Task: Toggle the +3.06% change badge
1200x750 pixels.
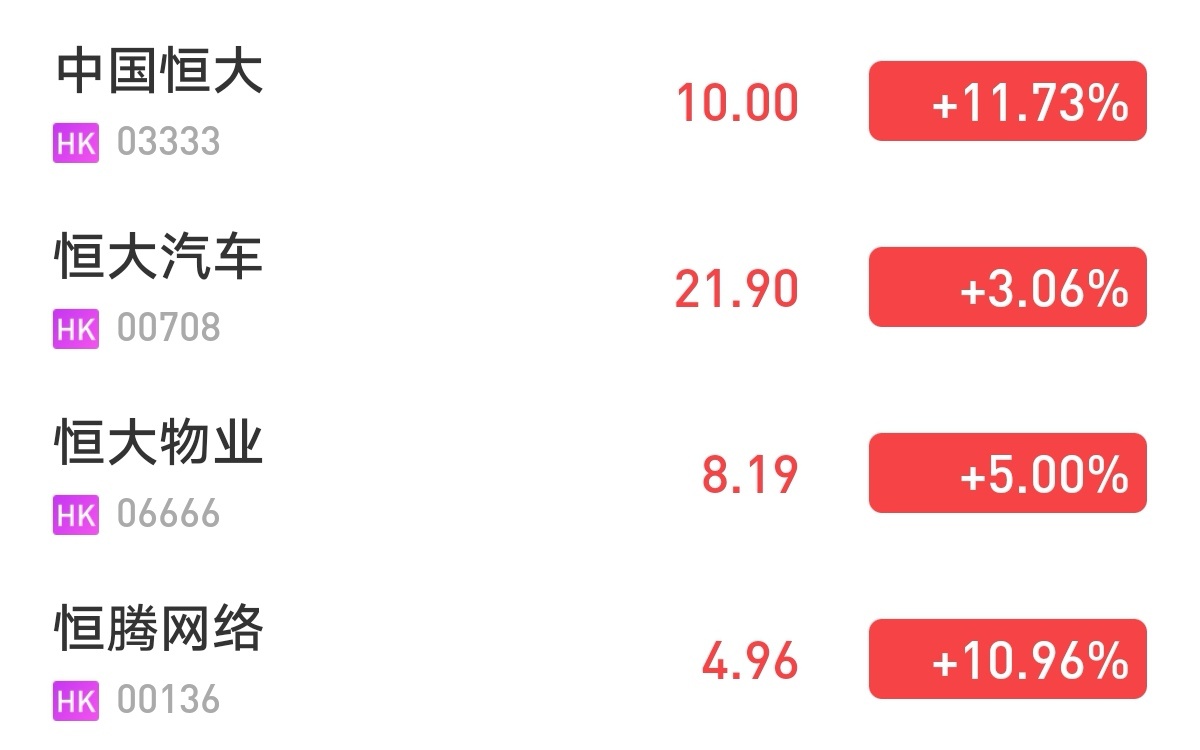Action: tap(1007, 287)
